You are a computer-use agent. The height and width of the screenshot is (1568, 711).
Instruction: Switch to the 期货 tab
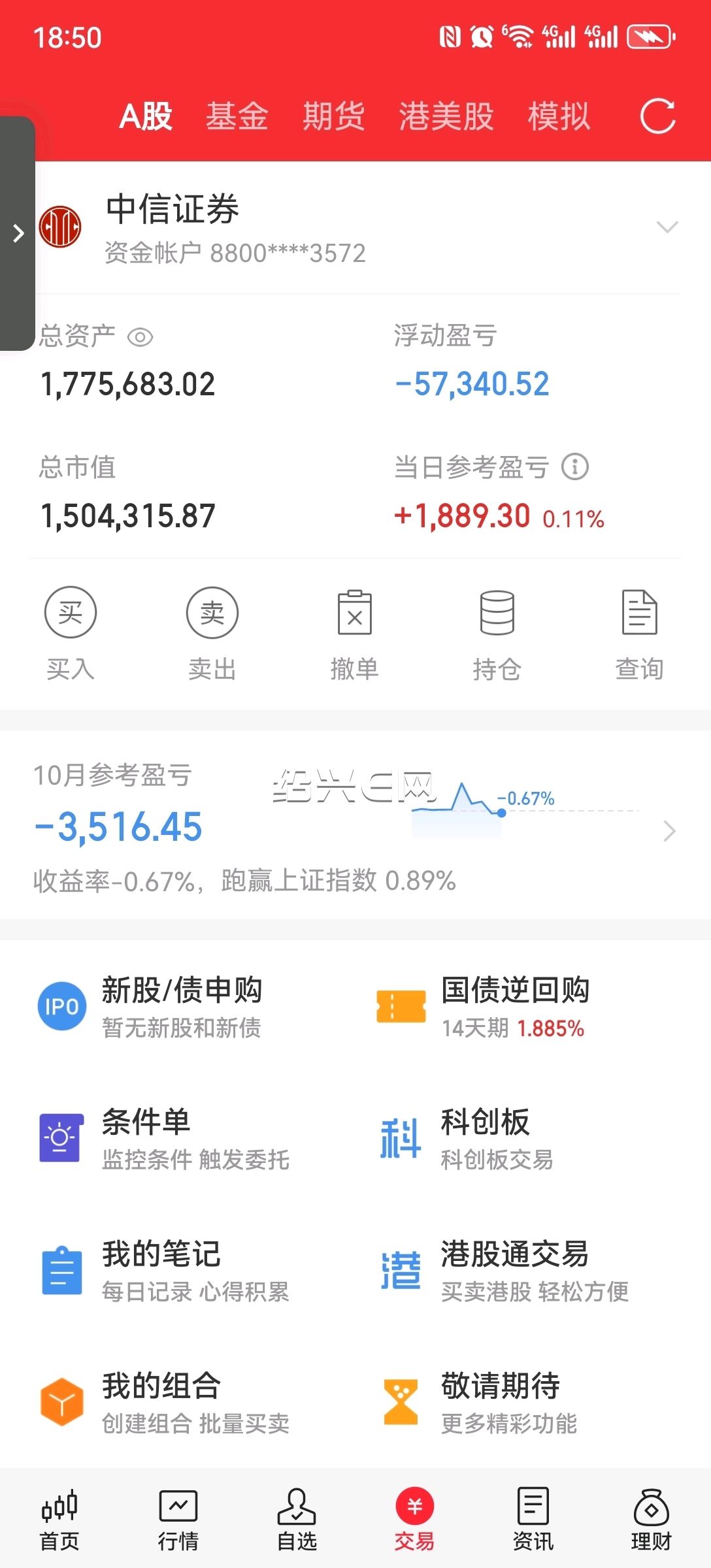coord(333,117)
